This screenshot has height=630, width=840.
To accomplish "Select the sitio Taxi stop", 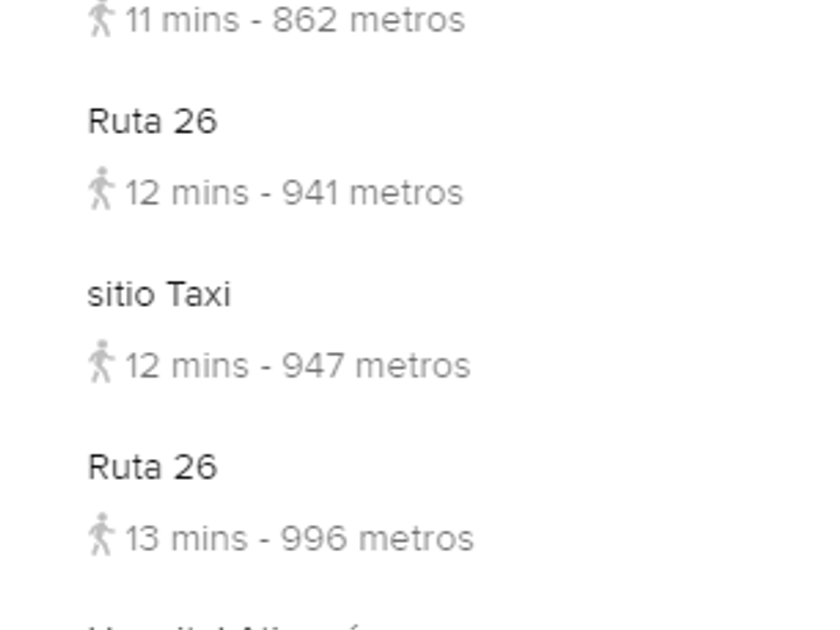I will coord(159,295).
